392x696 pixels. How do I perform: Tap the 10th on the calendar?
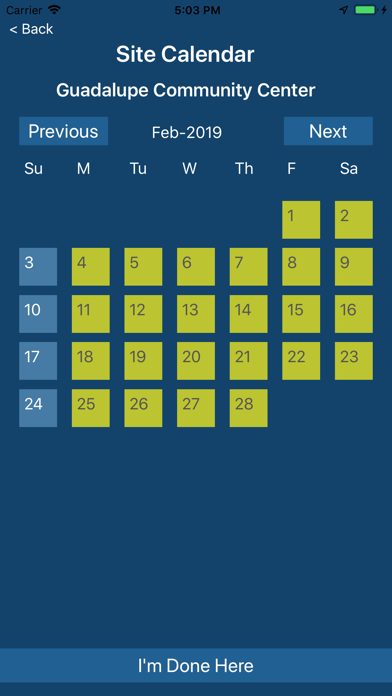click(x=38, y=314)
